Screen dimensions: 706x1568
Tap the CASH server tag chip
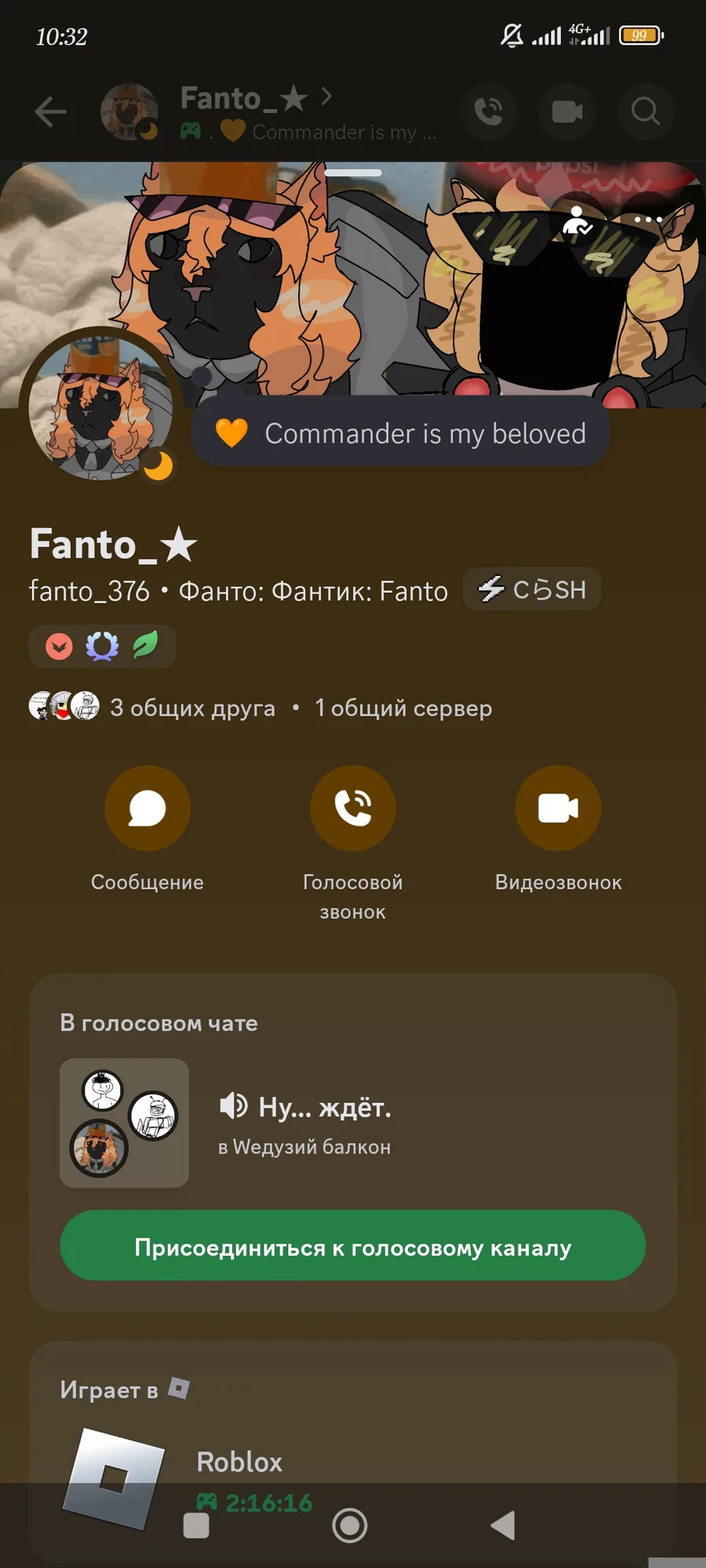tap(533, 589)
